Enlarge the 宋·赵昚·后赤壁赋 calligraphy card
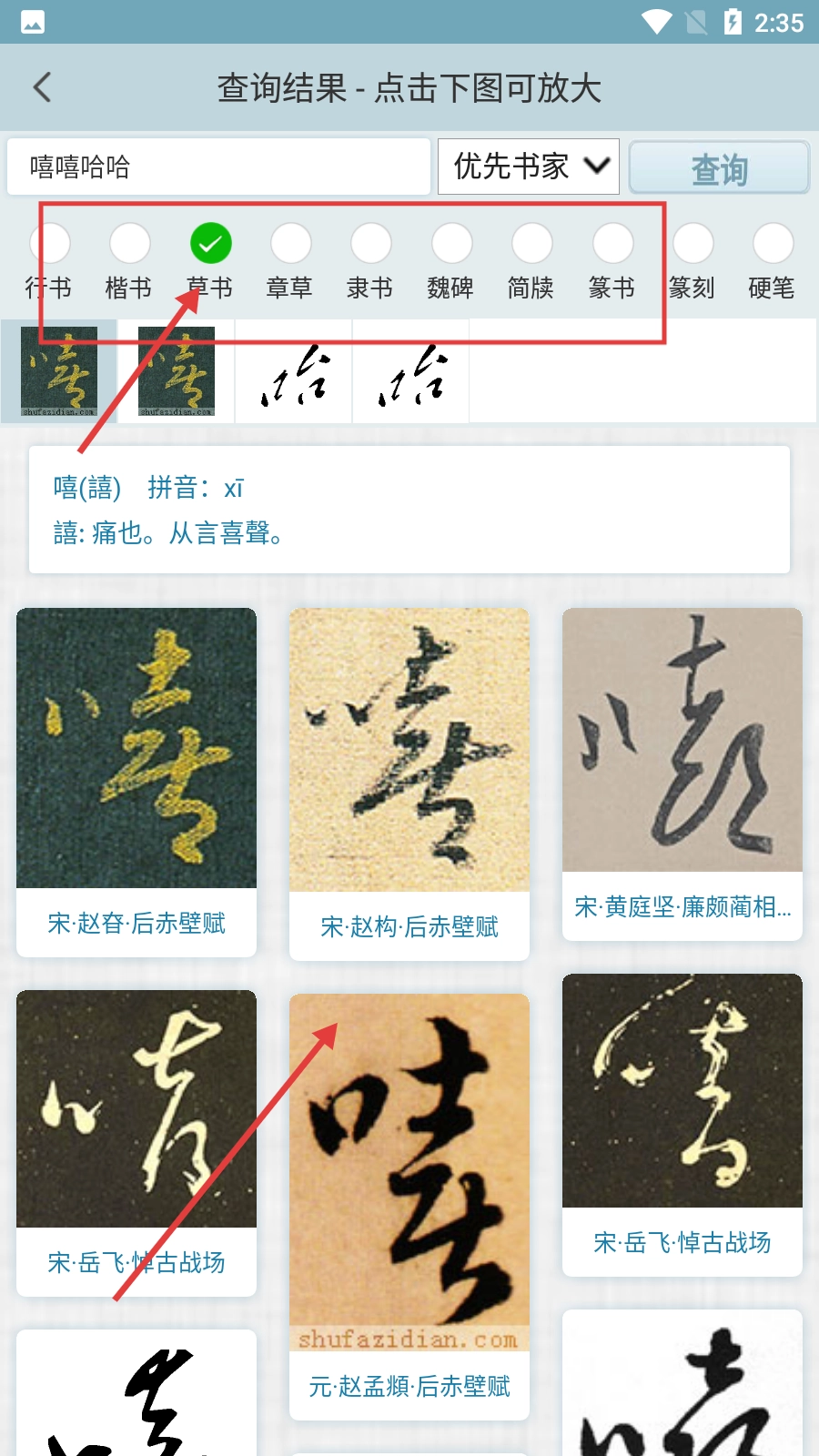Viewport: 819px width, 1456px height. (x=136, y=748)
